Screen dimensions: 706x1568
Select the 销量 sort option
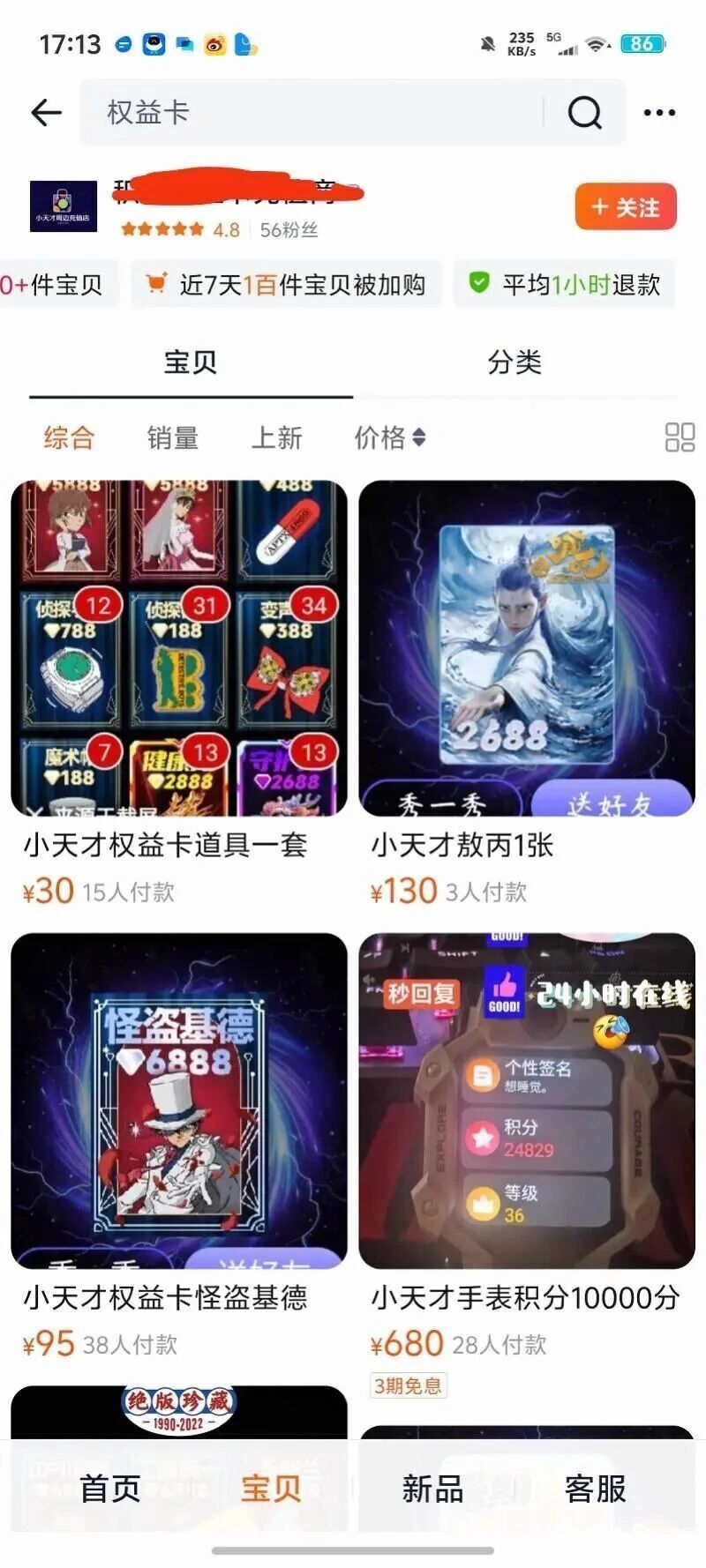[x=173, y=438]
